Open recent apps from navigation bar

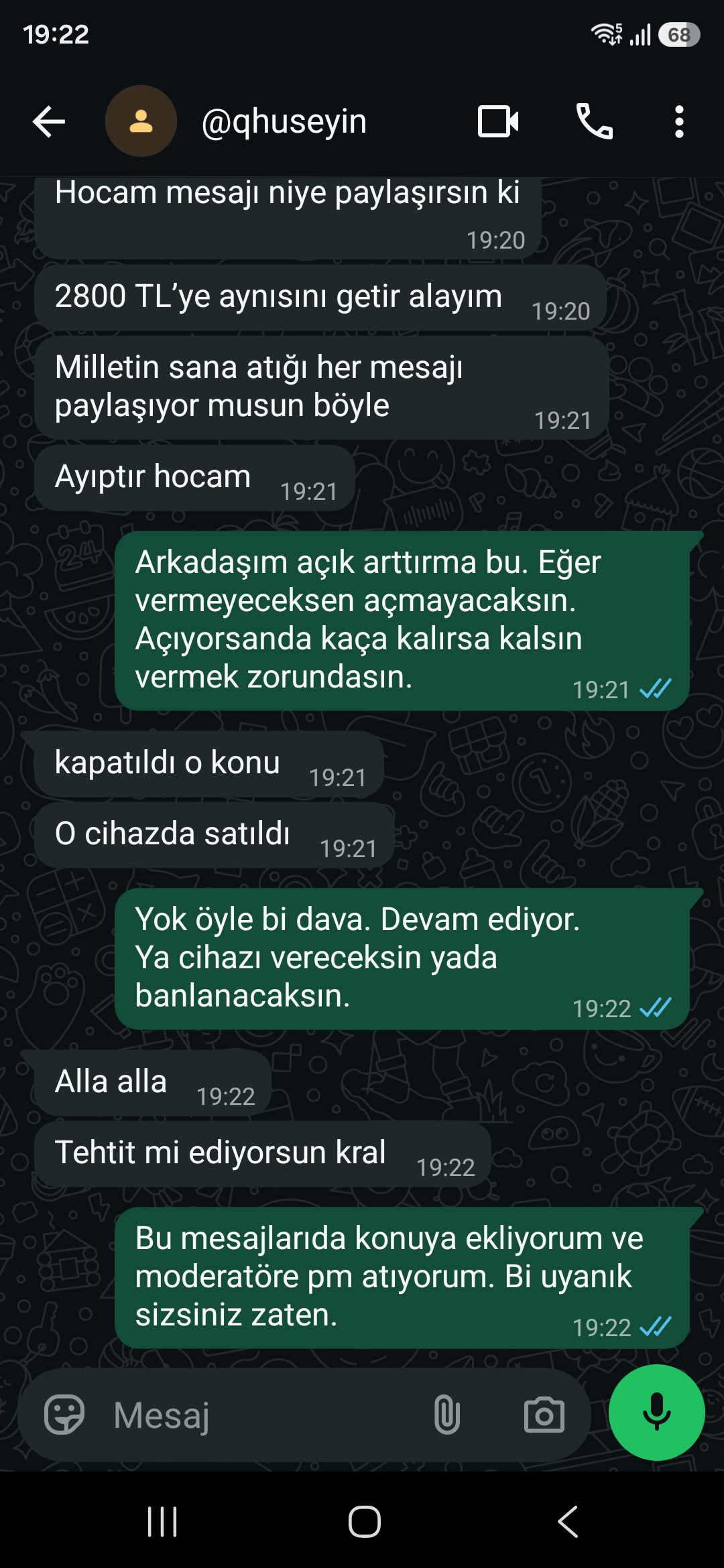point(162,1521)
